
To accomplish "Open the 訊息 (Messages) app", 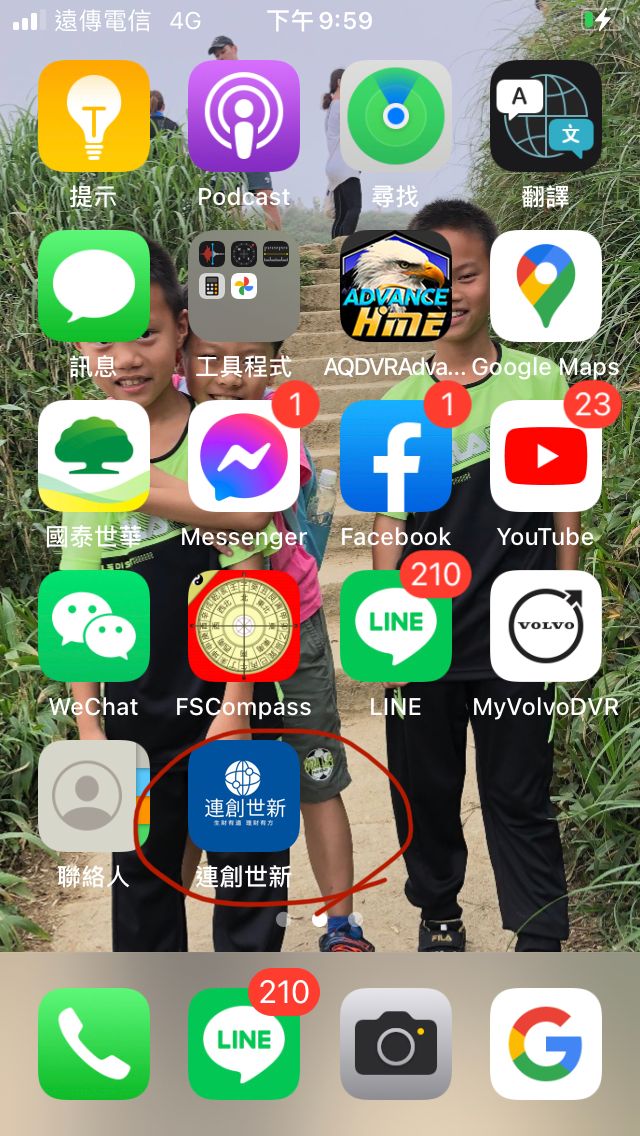I will (x=94, y=286).
